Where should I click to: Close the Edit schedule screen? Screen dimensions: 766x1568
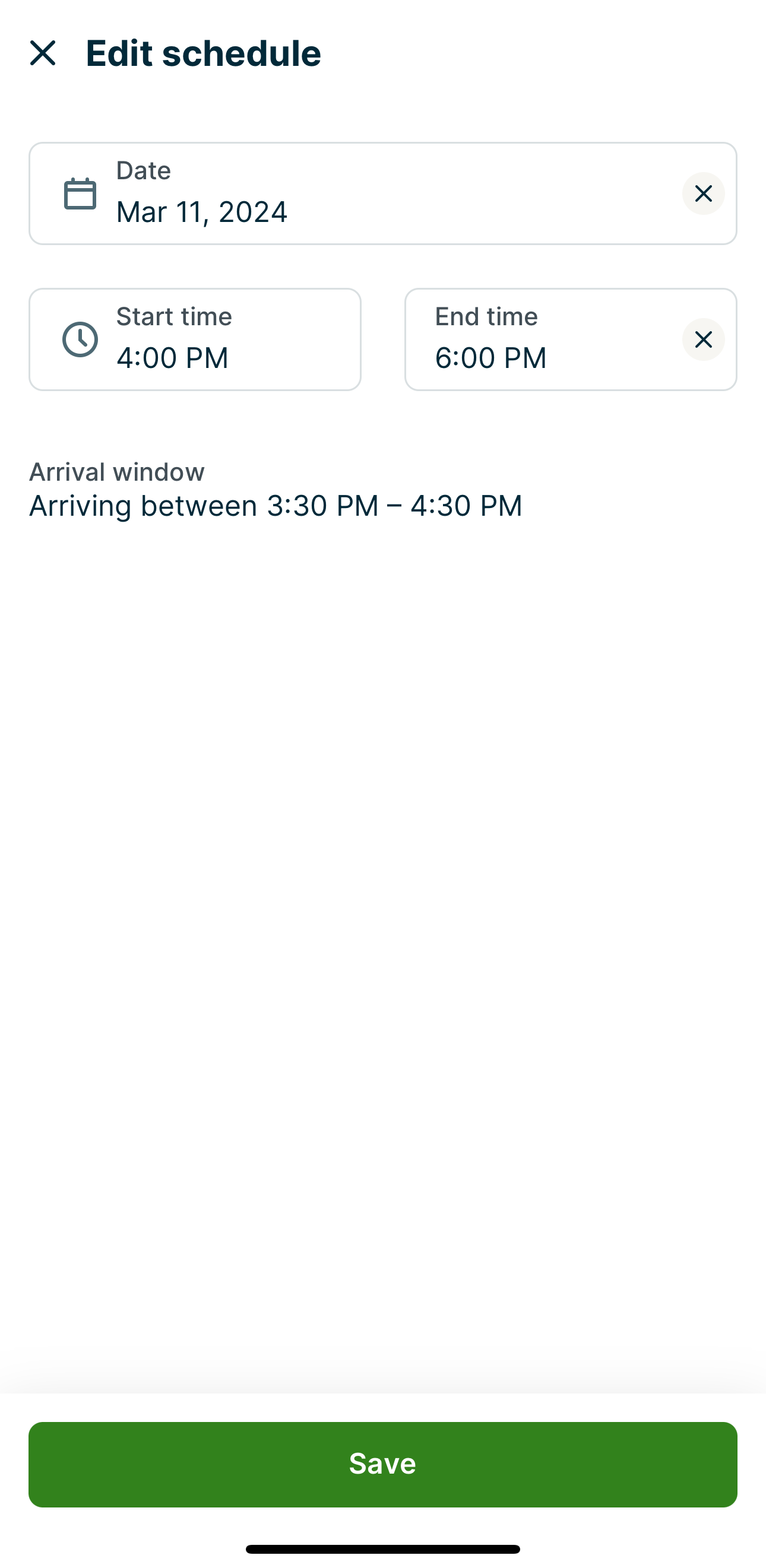pos(43,53)
